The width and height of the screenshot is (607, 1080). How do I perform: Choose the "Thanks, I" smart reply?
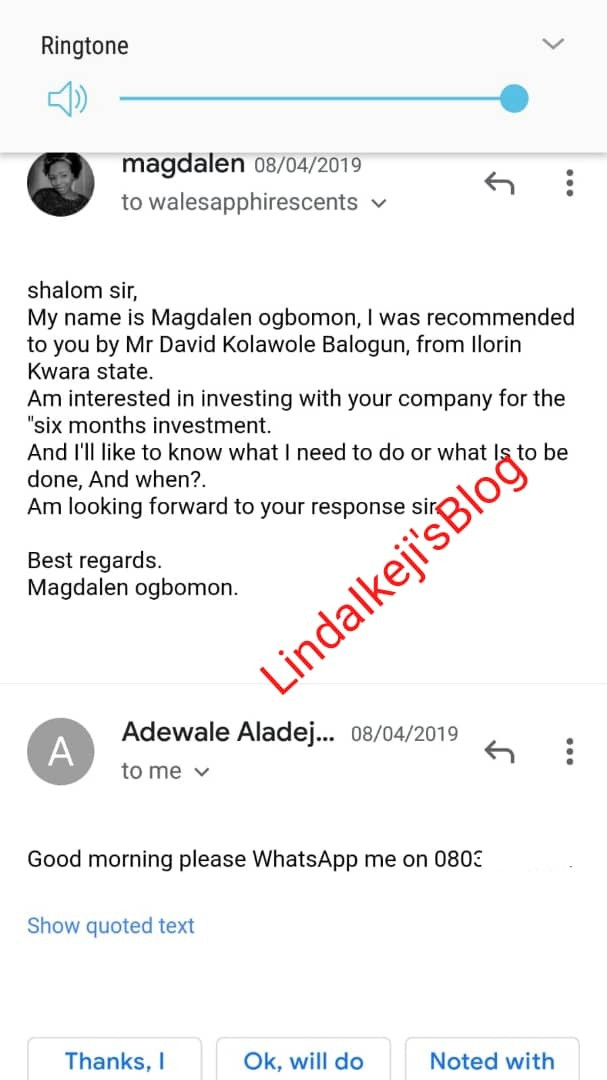(x=115, y=1060)
